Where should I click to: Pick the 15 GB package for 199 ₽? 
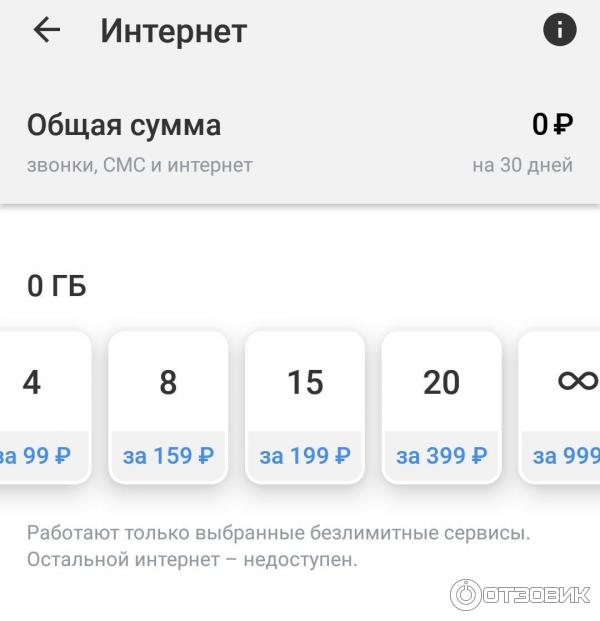pyautogui.click(x=305, y=407)
